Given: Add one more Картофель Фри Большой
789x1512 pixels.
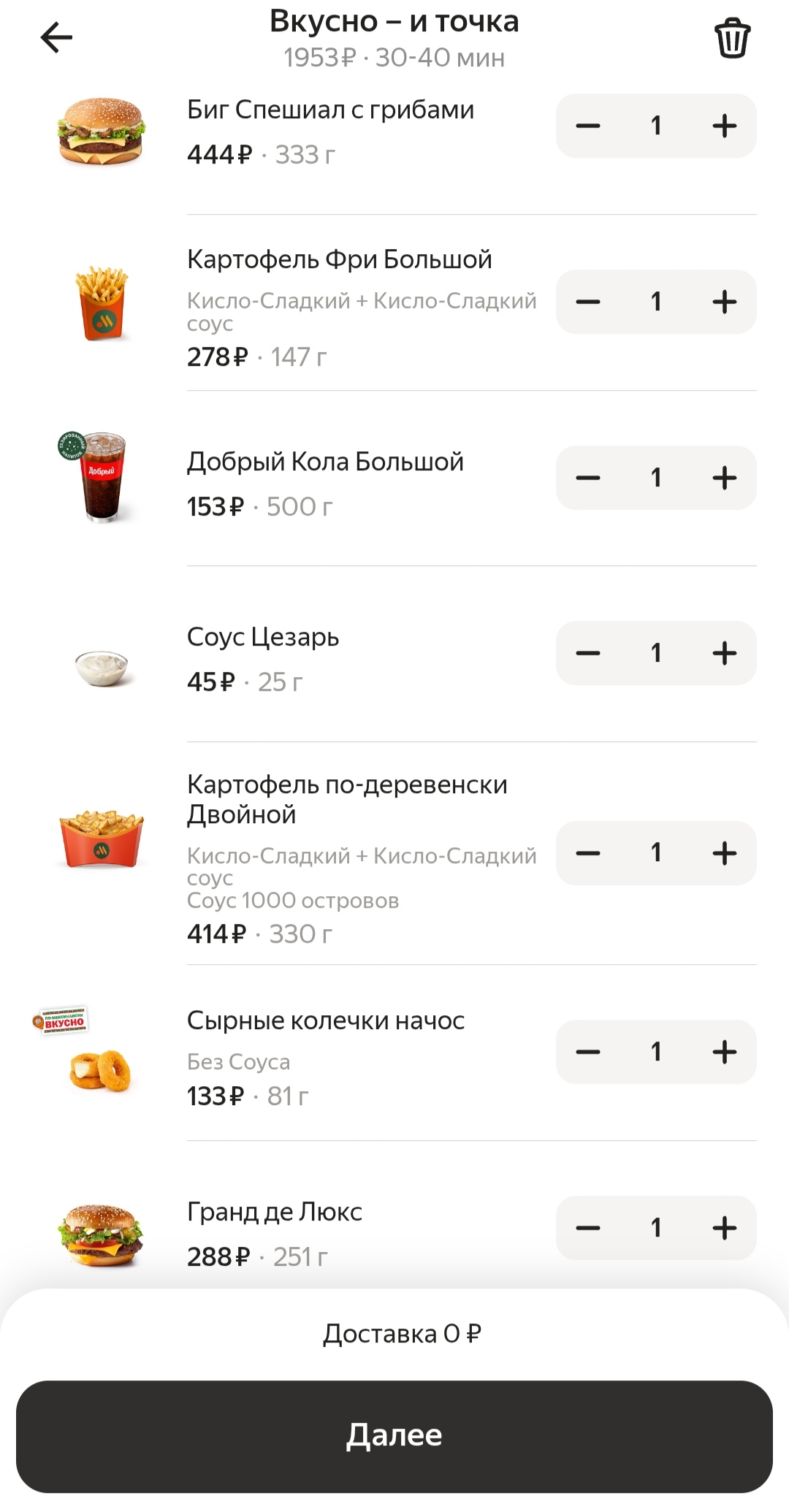Looking at the screenshot, I should click(724, 302).
